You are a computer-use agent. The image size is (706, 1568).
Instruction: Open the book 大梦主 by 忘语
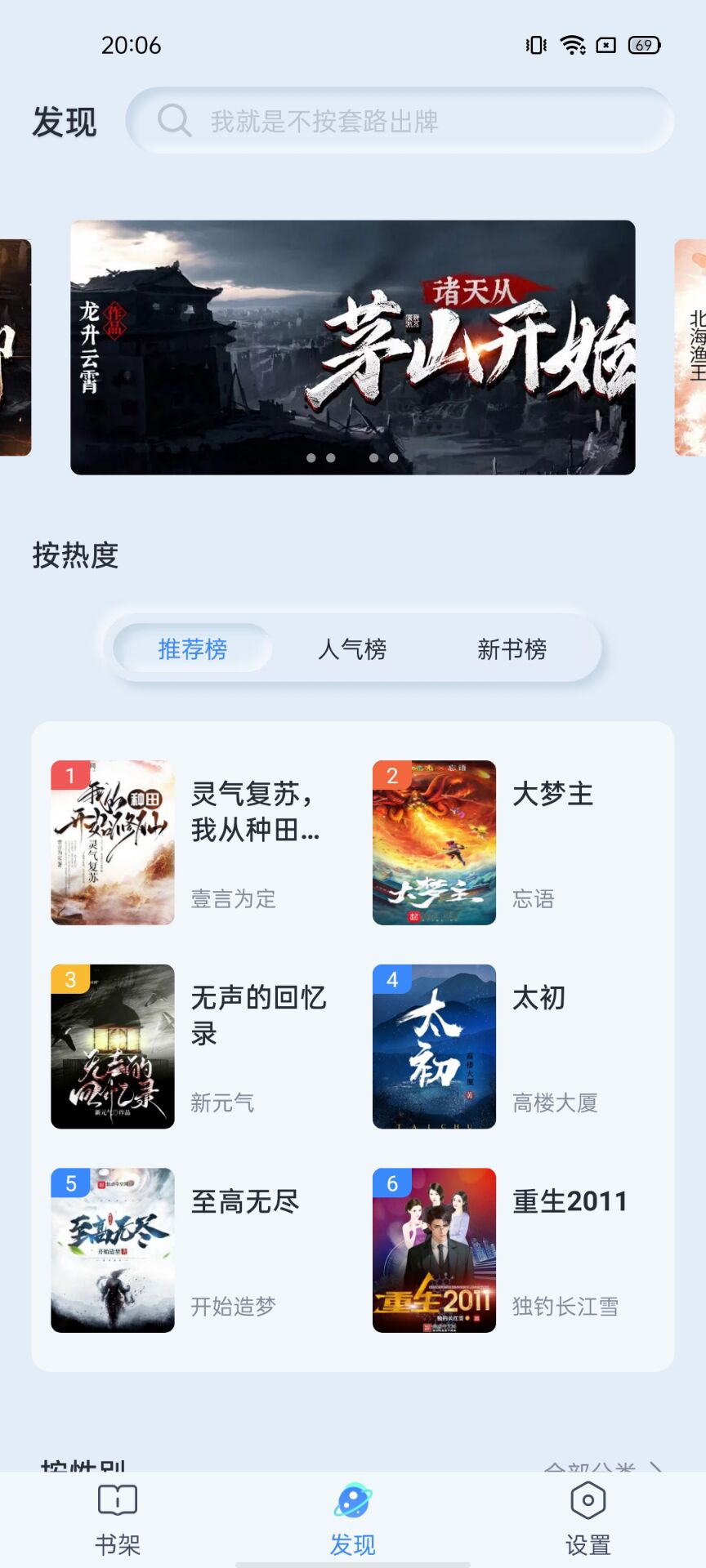pyautogui.click(x=515, y=843)
